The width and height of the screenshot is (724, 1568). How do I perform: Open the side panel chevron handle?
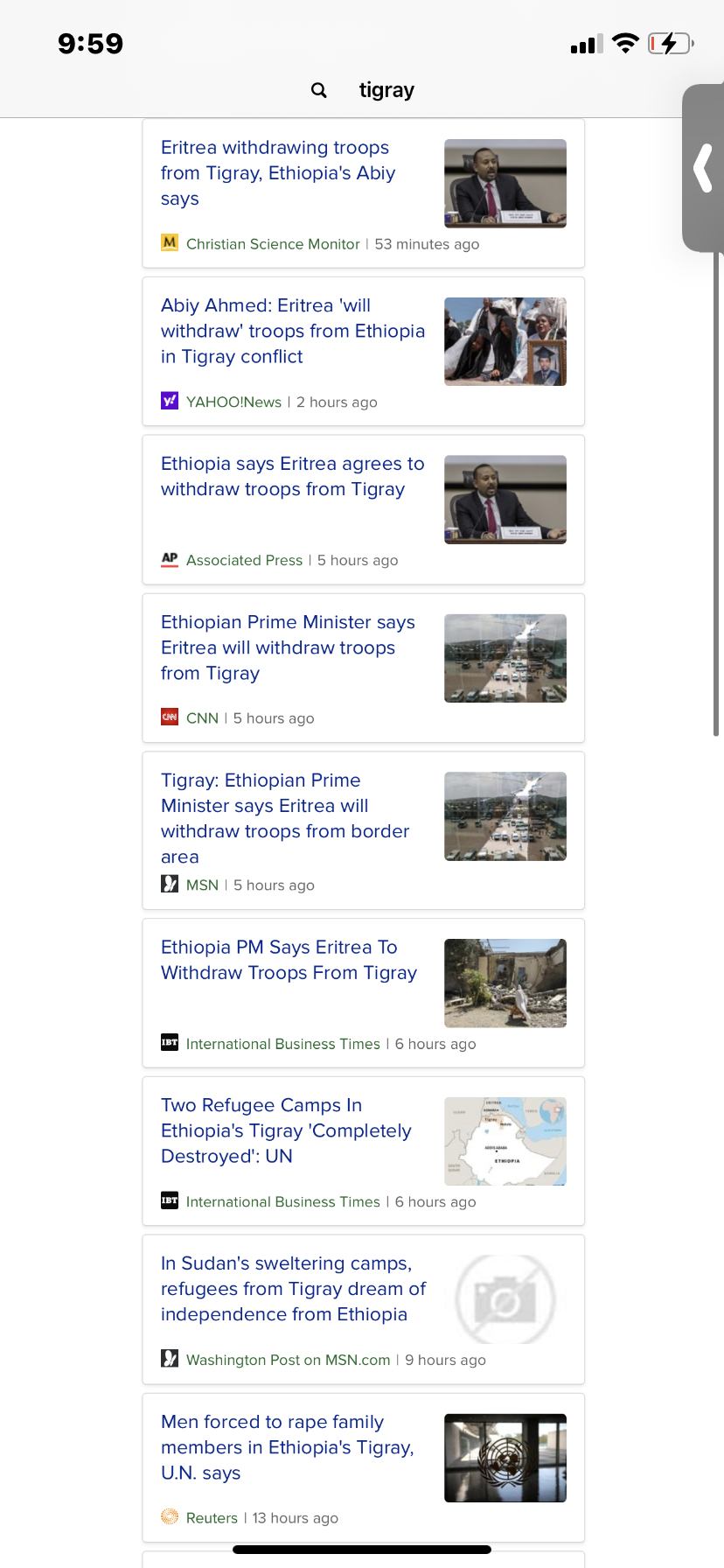coord(703,168)
